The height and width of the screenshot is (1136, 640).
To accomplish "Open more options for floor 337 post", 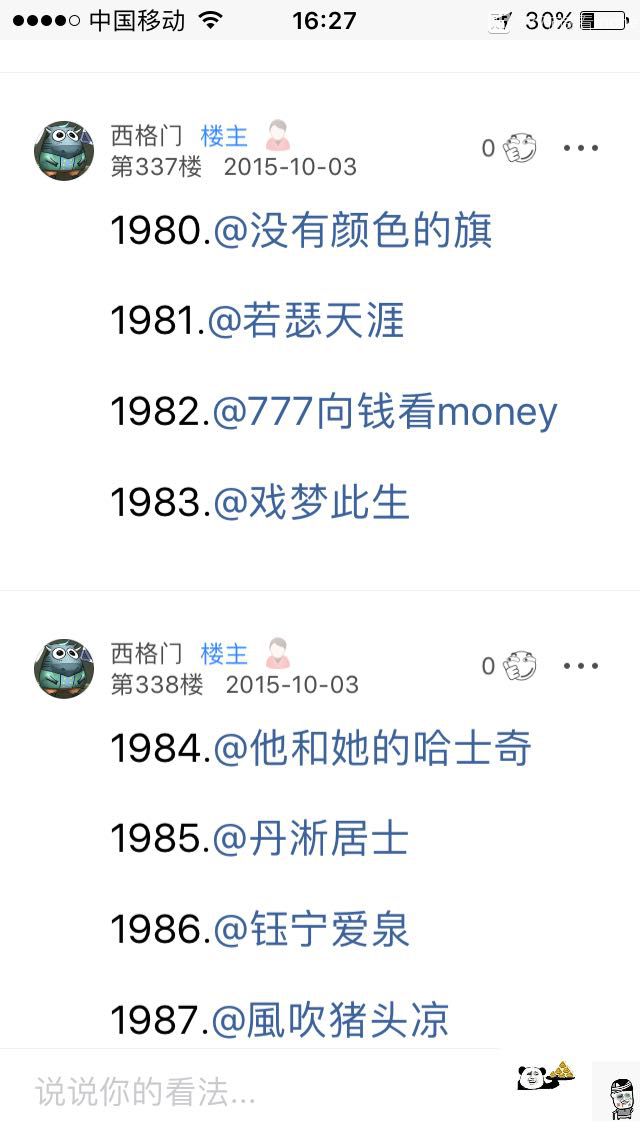I will 580,148.
